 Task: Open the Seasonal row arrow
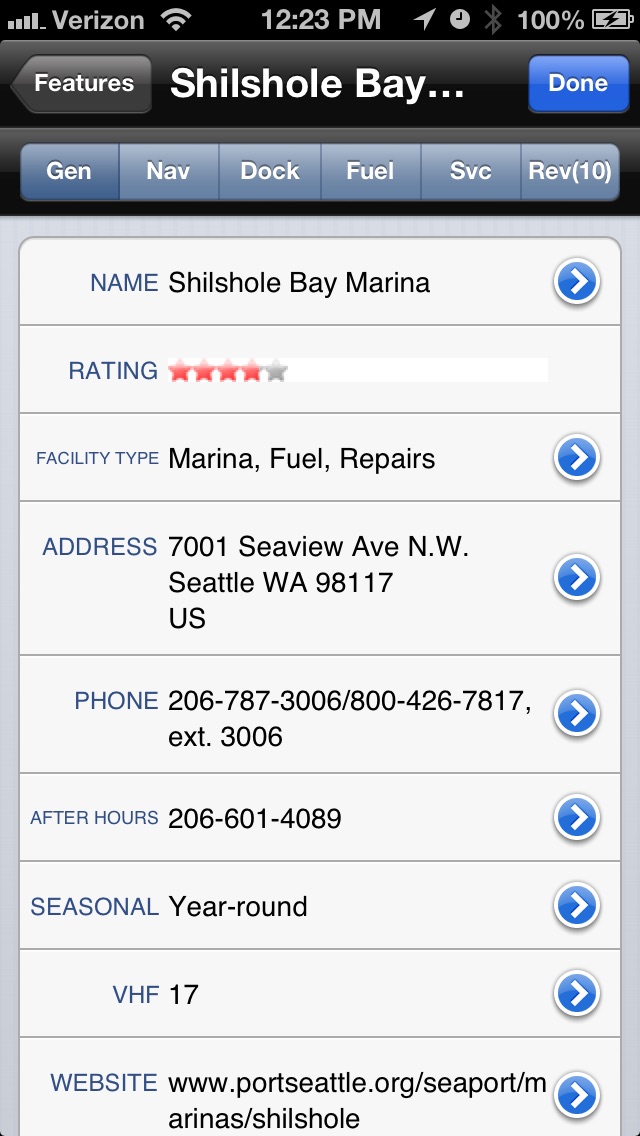tap(577, 906)
